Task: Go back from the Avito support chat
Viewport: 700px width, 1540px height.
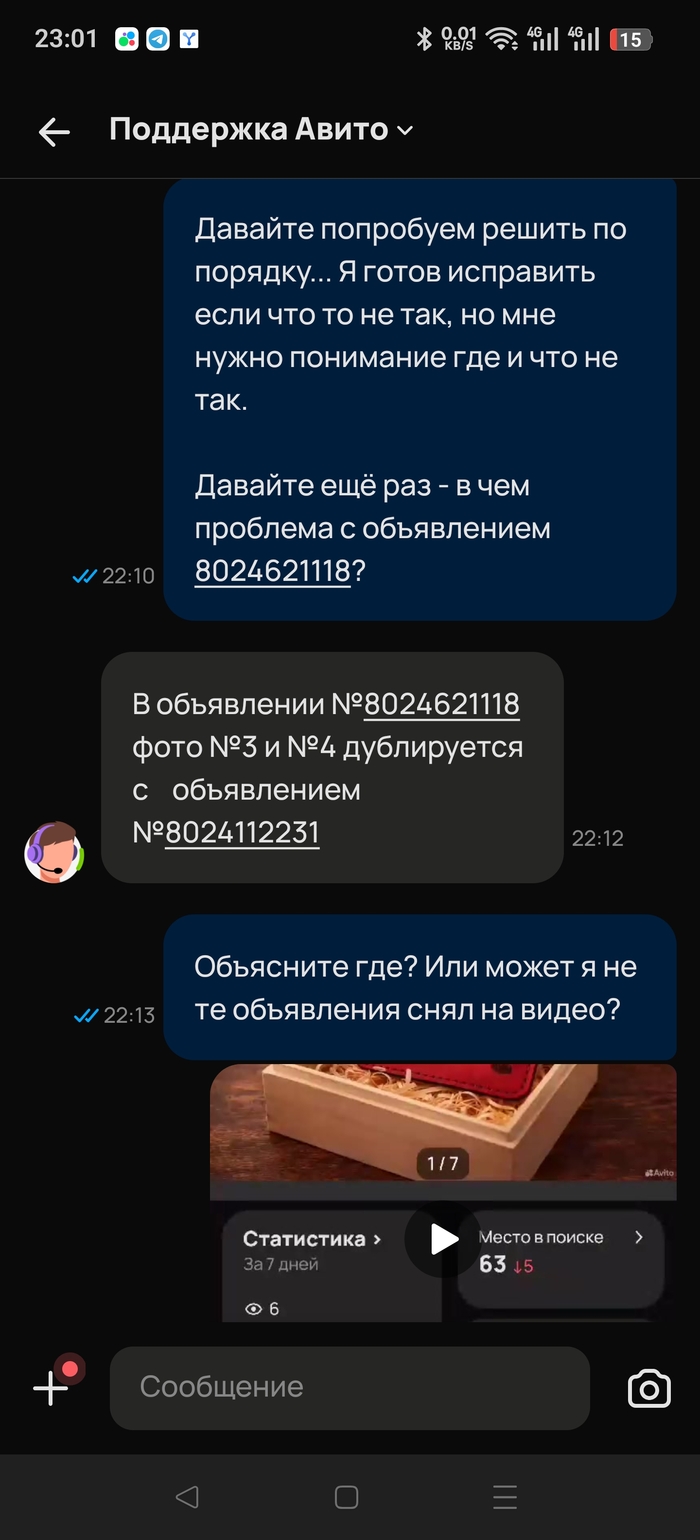Action: [x=54, y=131]
